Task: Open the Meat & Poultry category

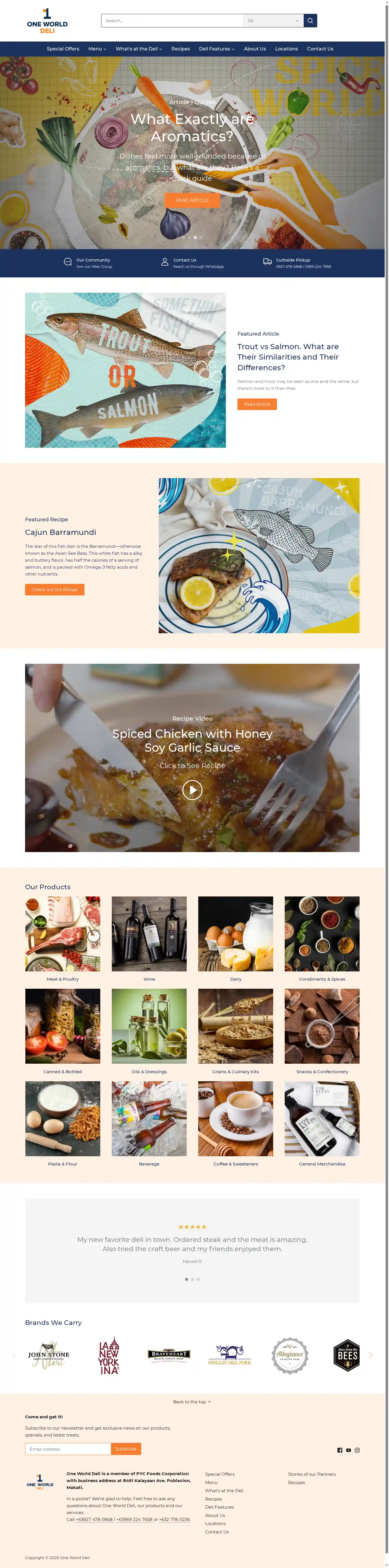Action: (x=63, y=934)
